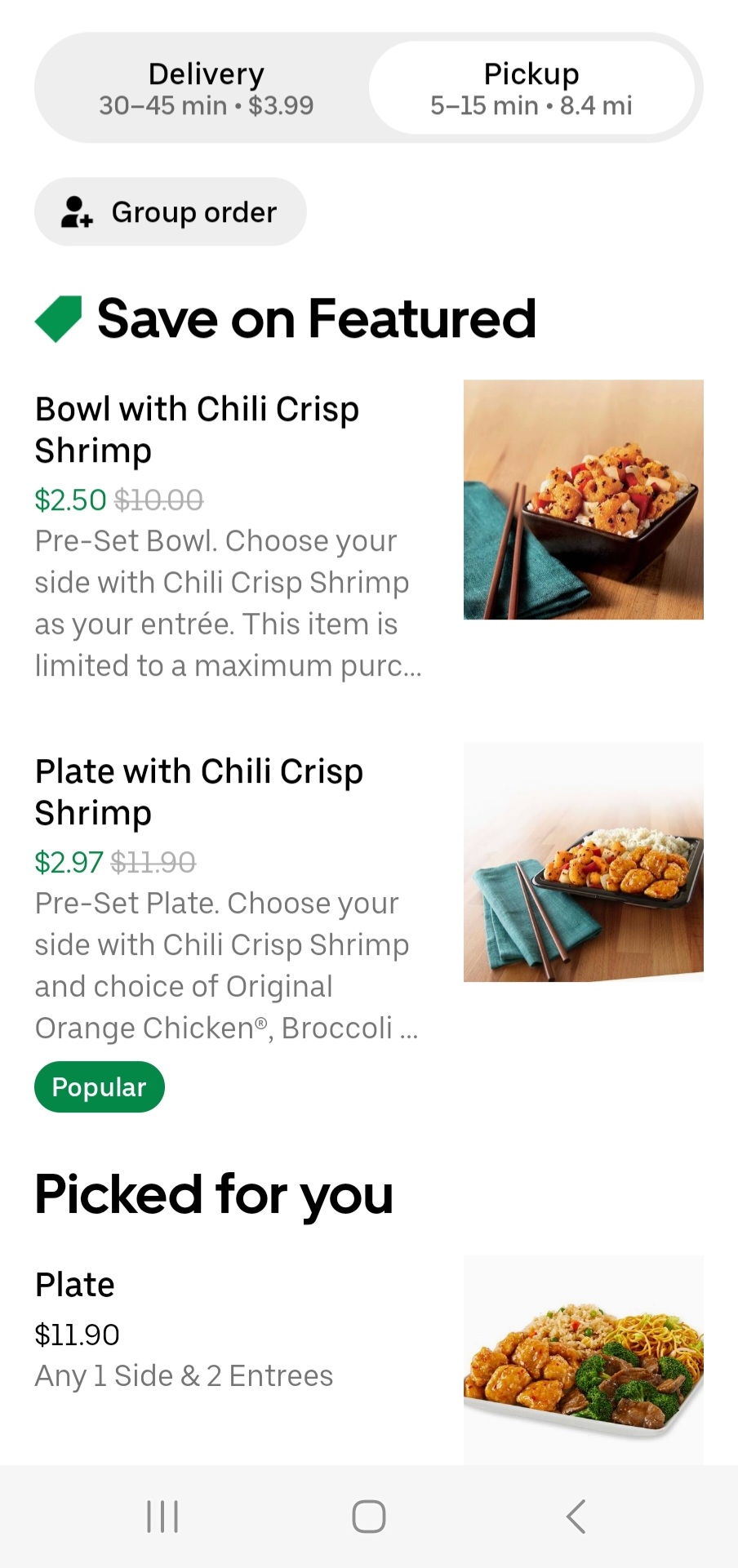Tap the Picked for you section heading
The height and width of the screenshot is (1568, 738).
(x=213, y=1193)
